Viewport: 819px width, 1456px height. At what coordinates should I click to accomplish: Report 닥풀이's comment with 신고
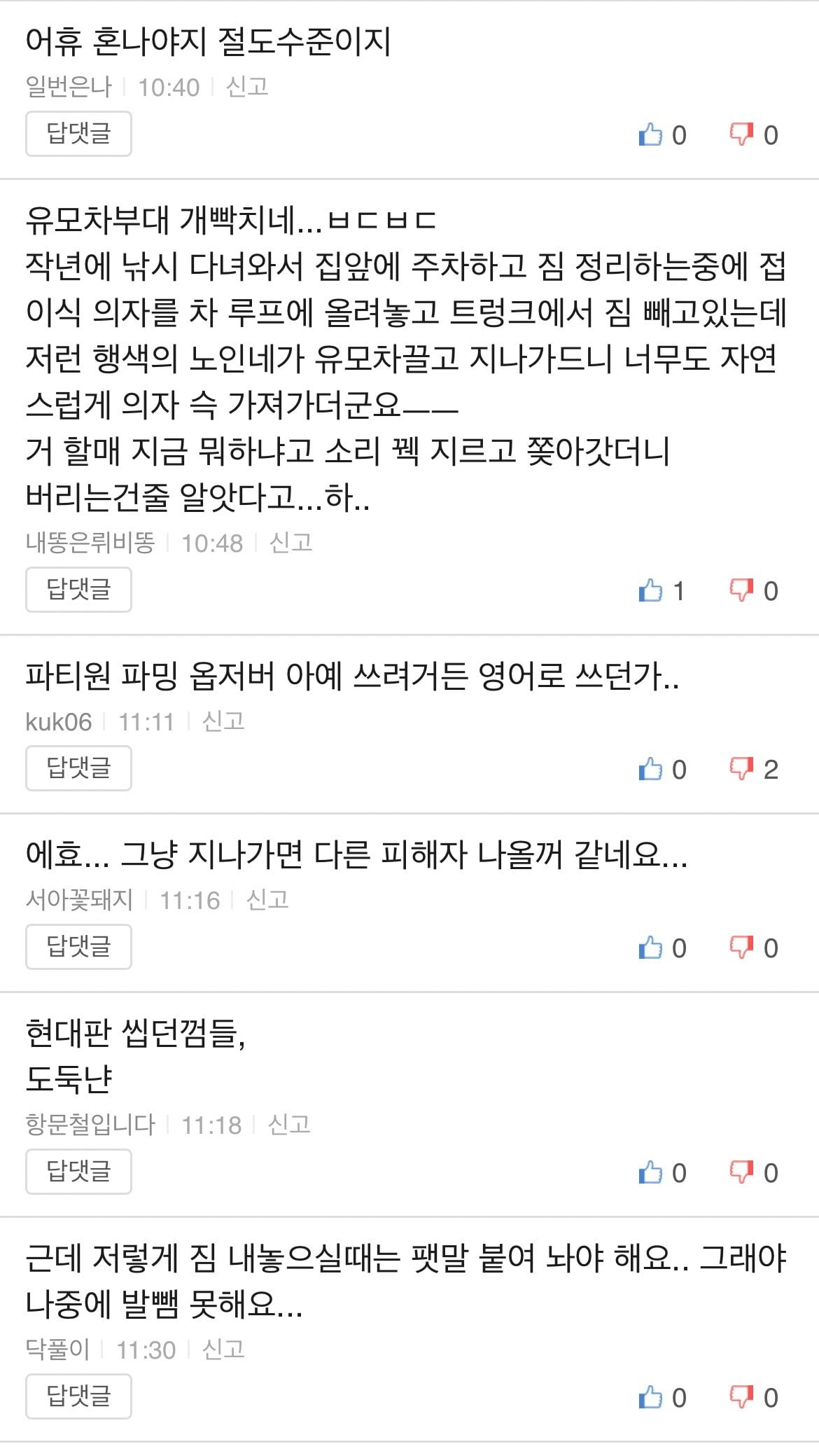tap(223, 1350)
